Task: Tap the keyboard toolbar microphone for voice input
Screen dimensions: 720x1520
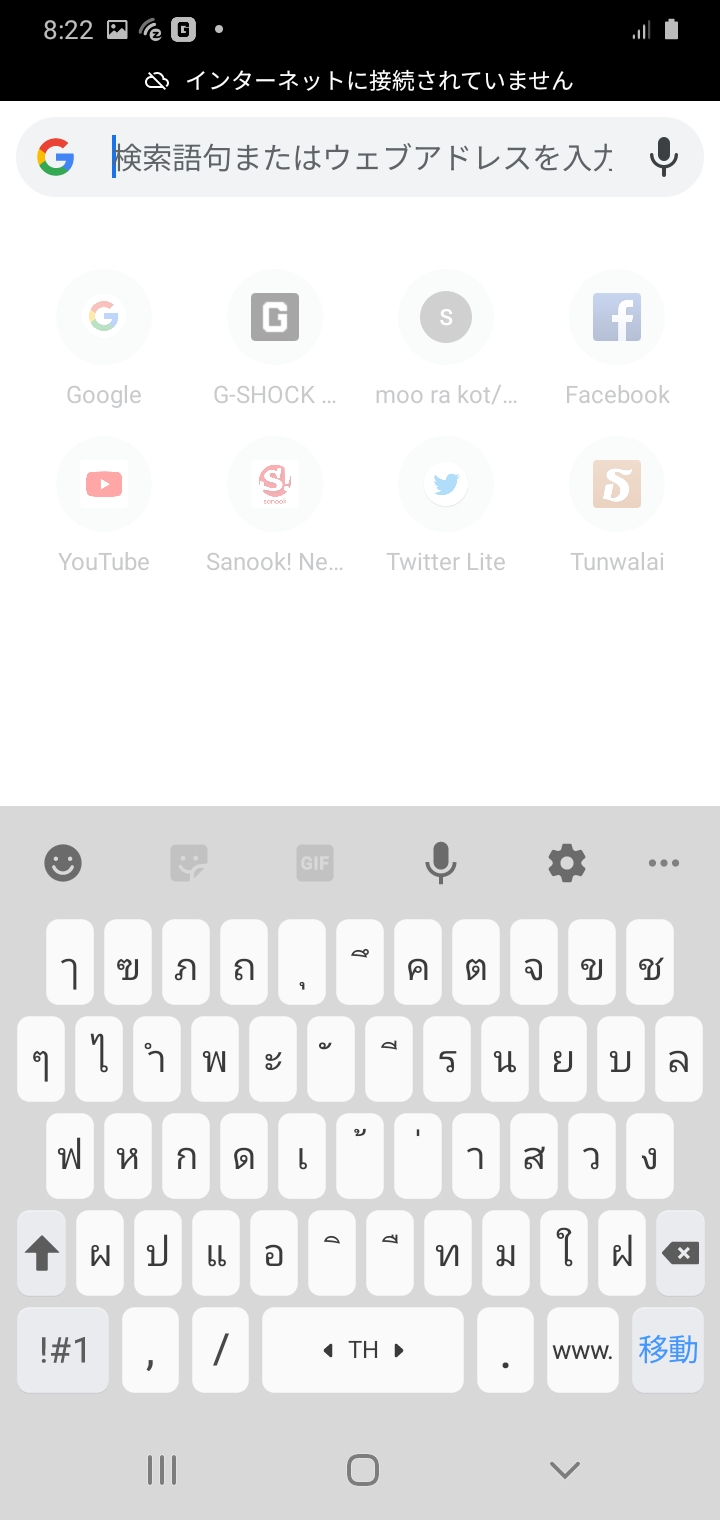Action: [x=440, y=862]
